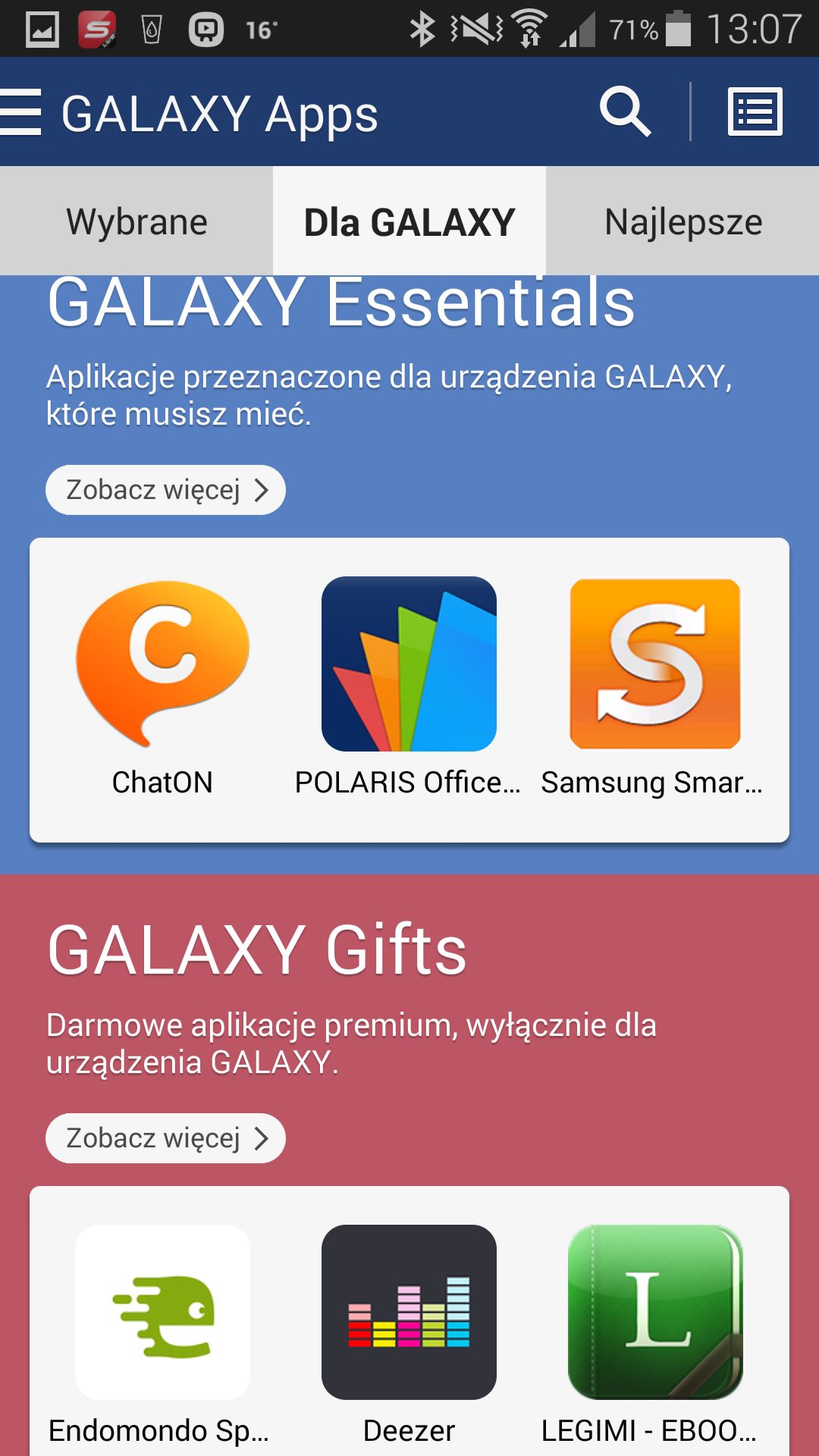
Task: Open the search magnifier
Action: pos(625,111)
